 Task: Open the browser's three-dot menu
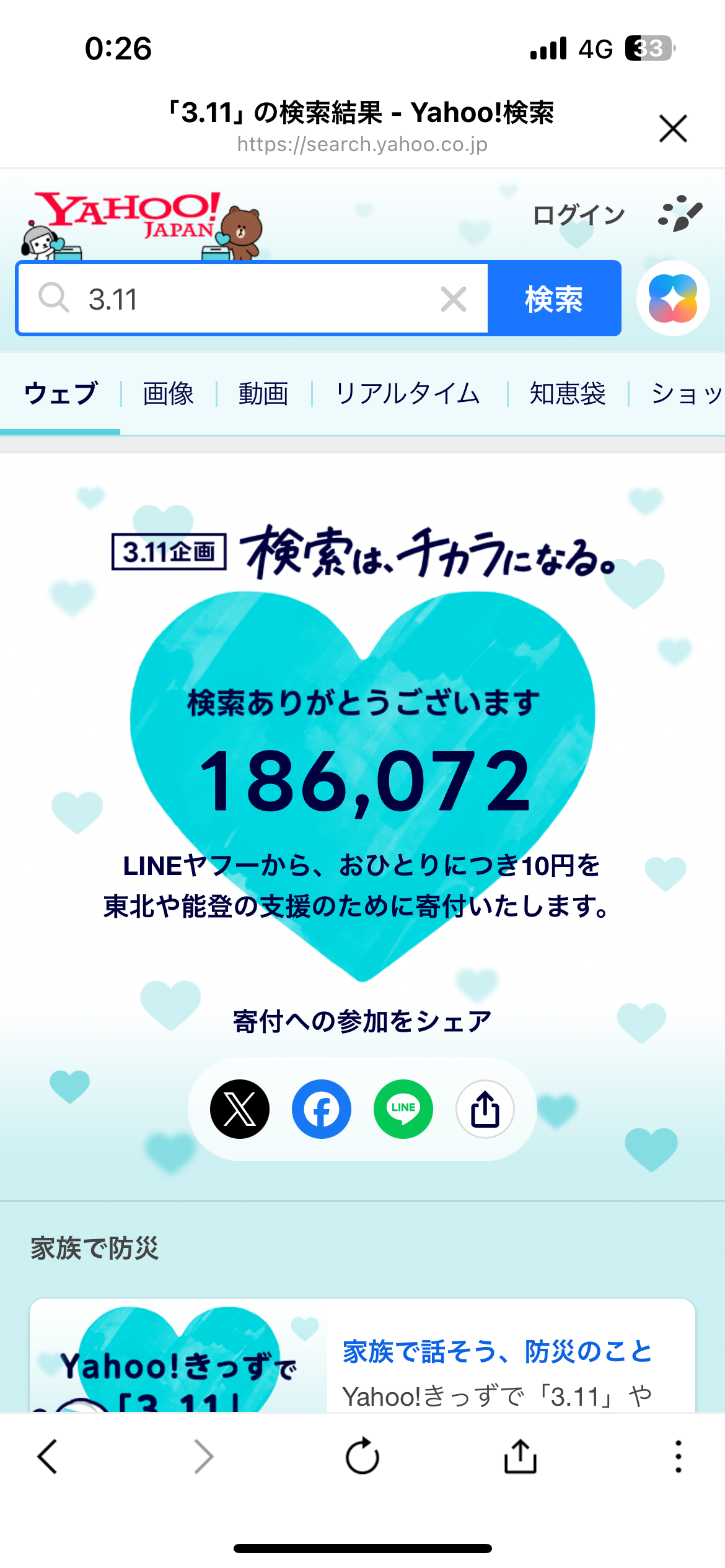(x=679, y=1456)
